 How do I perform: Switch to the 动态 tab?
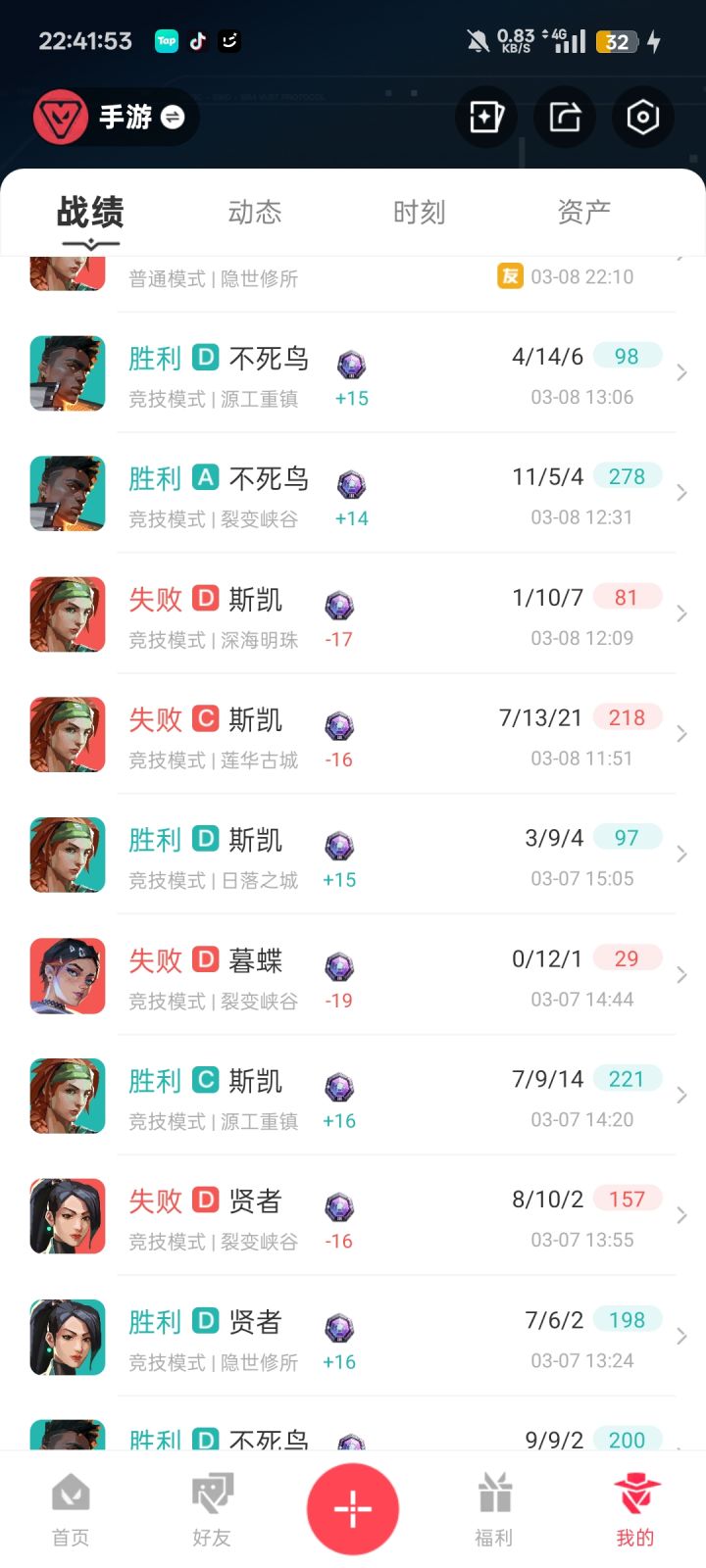[255, 212]
